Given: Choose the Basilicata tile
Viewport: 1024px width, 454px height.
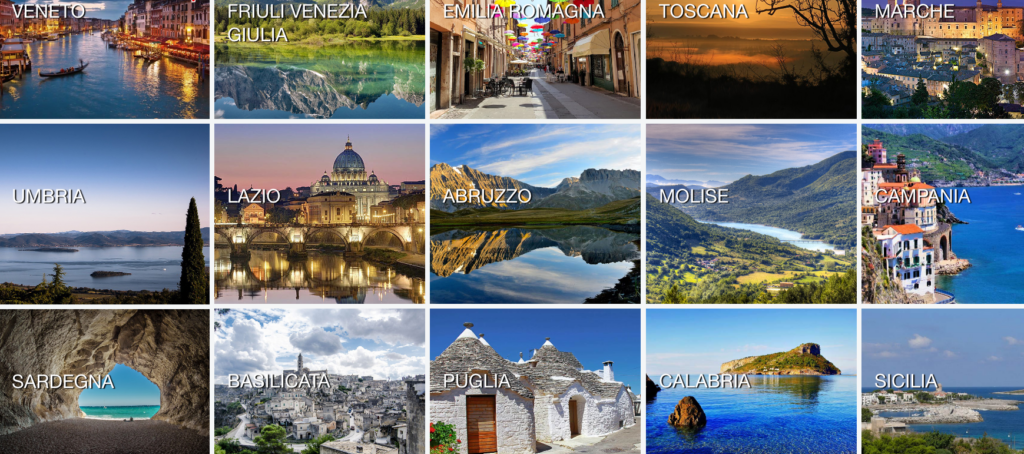Looking at the screenshot, I should [x=319, y=381].
